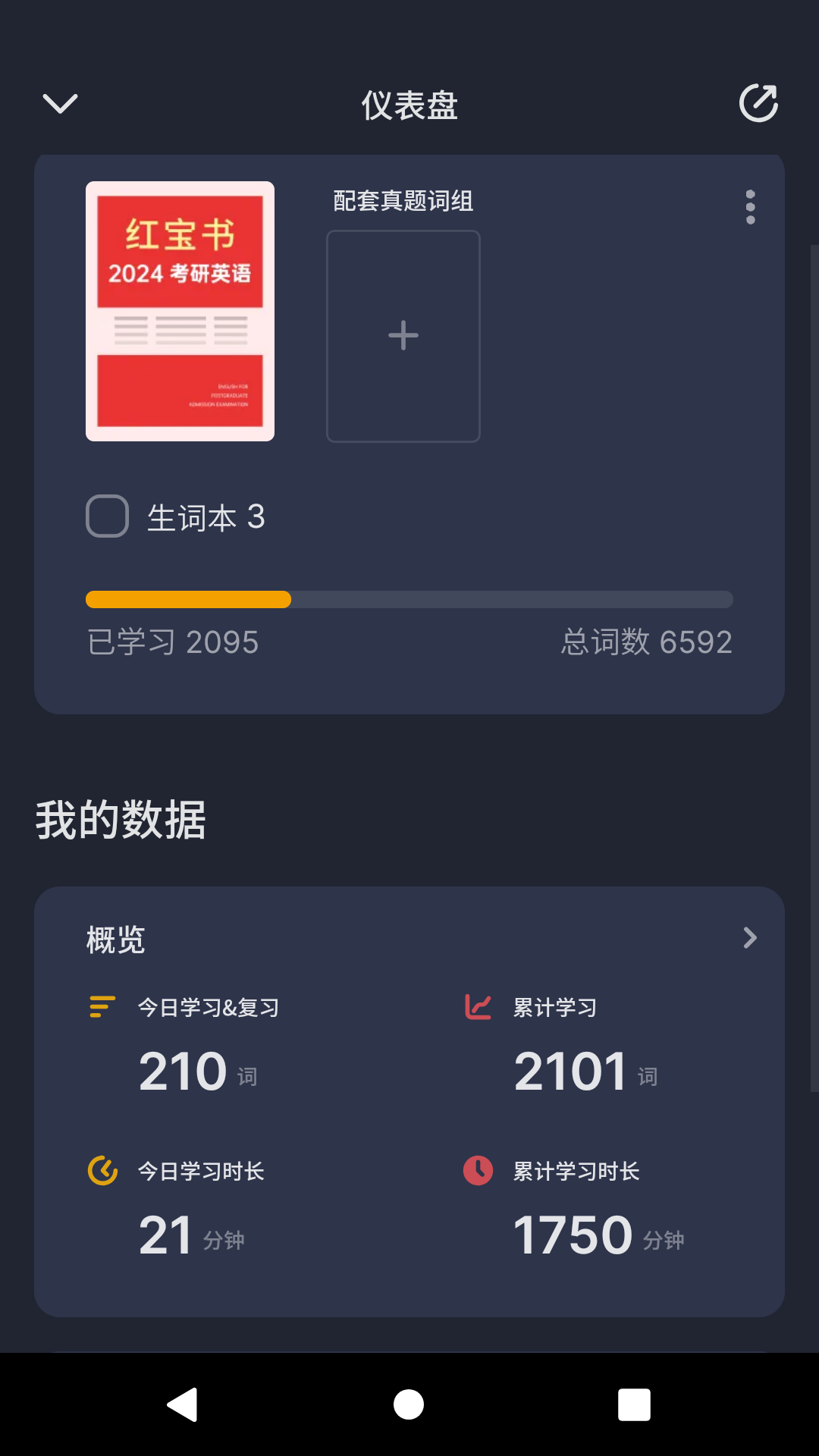
Task: Share the dashboard via top-right icon
Action: [758, 103]
